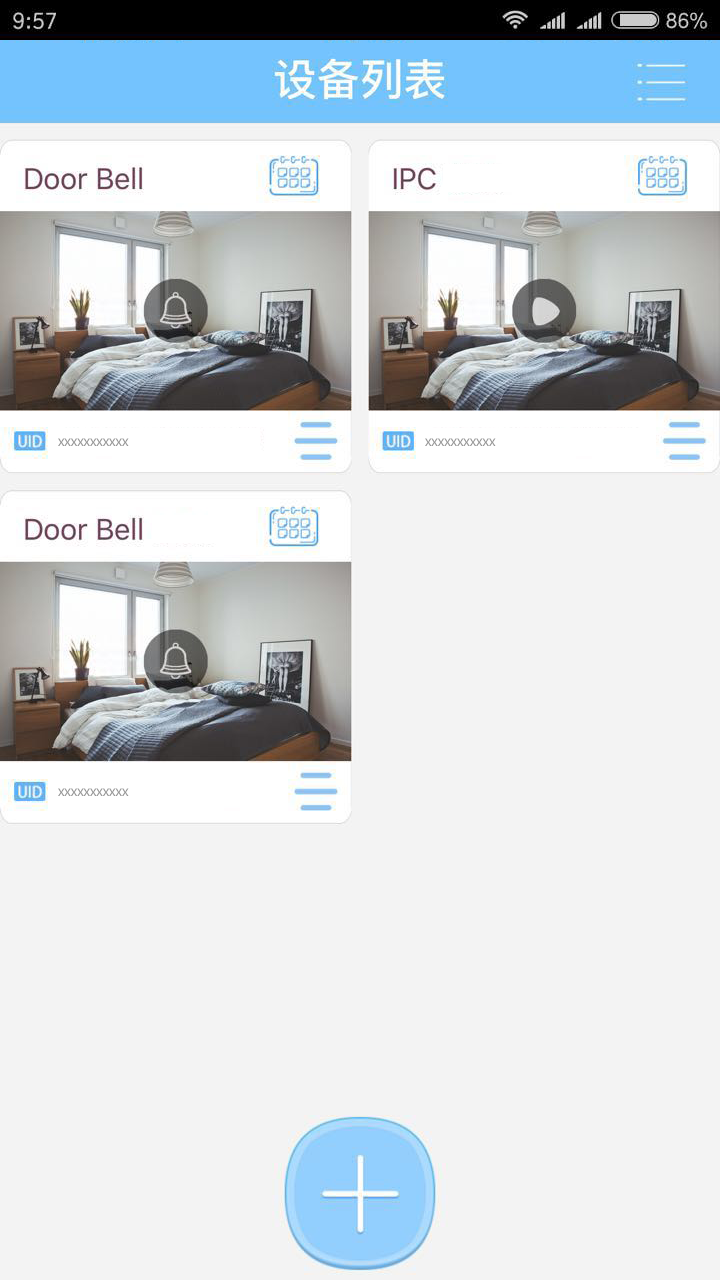The height and width of the screenshot is (1280, 720).
Task: Add a new device with the plus button
Action: click(360, 1193)
